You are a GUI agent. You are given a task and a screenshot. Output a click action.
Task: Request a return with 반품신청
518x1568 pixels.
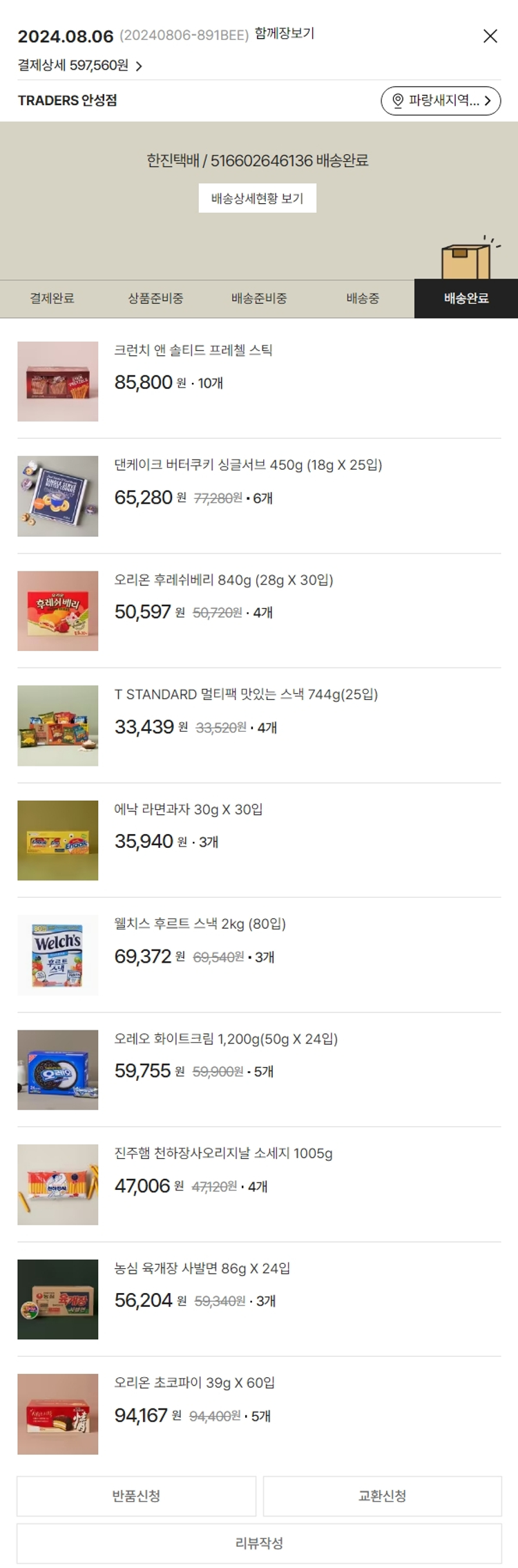pyautogui.click(x=136, y=1496)
